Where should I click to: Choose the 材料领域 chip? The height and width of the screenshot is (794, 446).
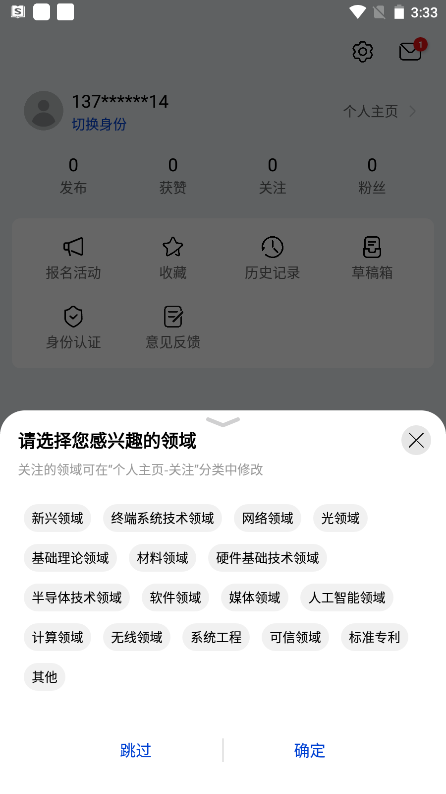pyautogui.click(x=163, y=558)
